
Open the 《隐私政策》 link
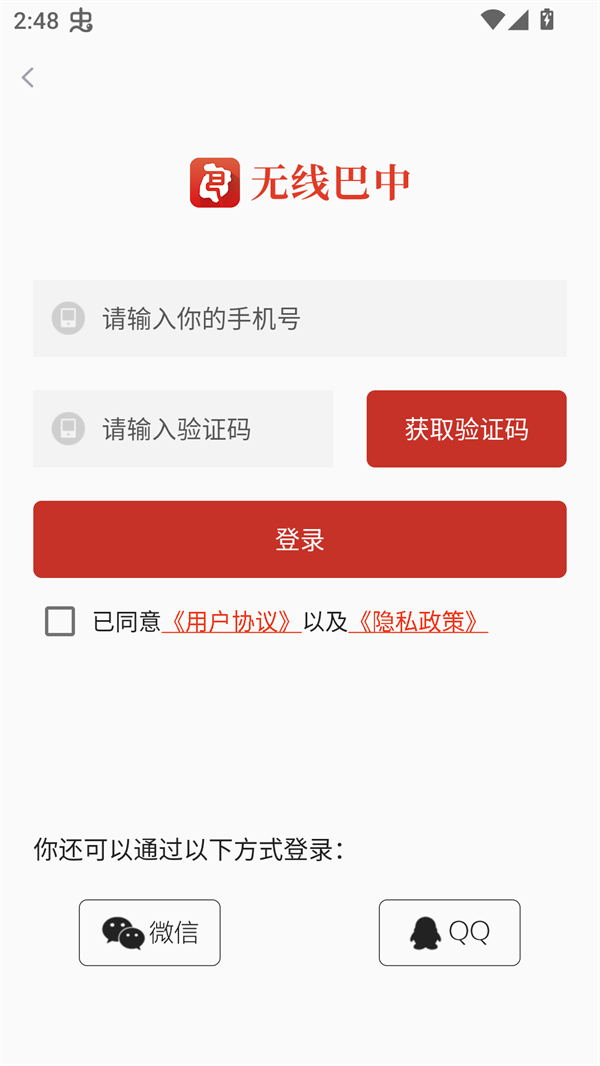(418, 622)
